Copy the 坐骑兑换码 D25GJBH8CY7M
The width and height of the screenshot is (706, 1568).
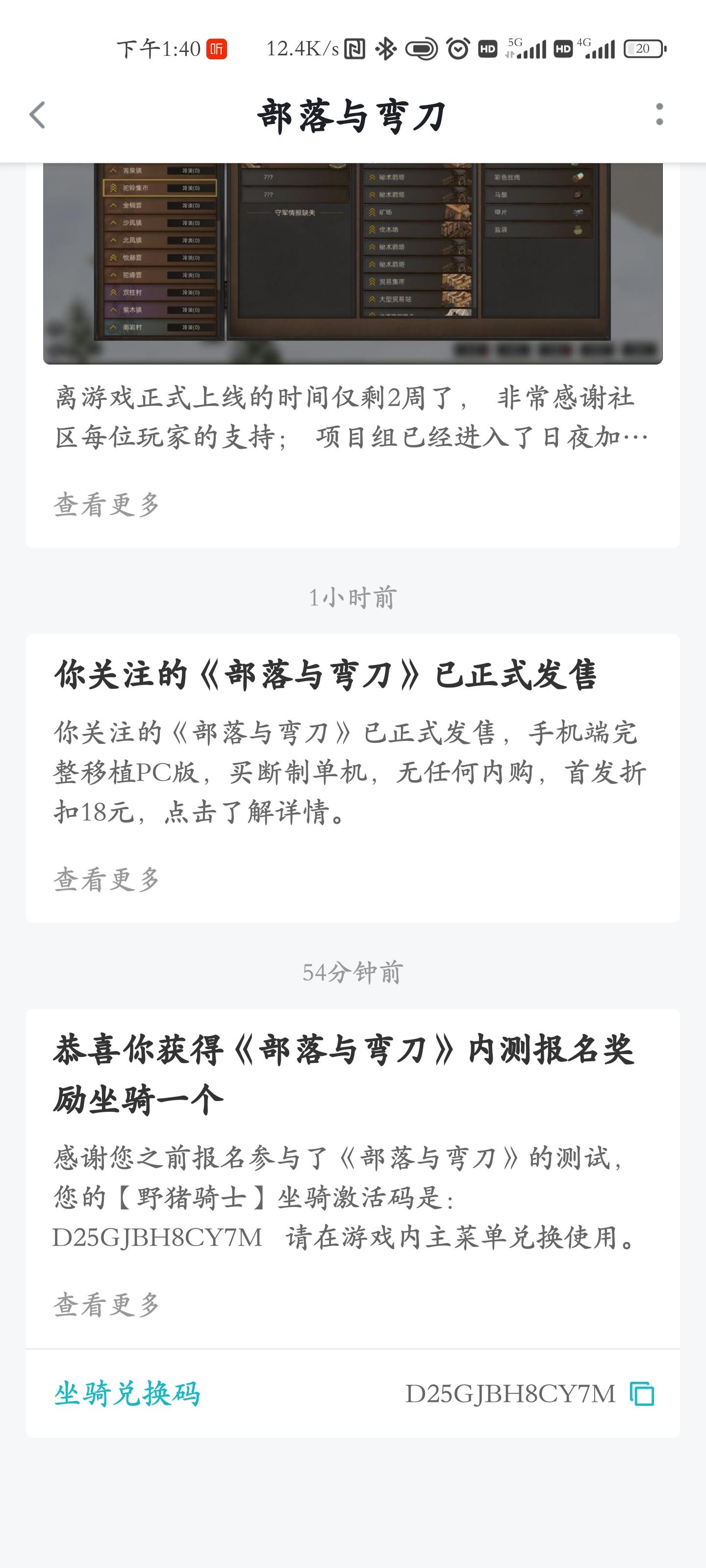point(642,1394)
